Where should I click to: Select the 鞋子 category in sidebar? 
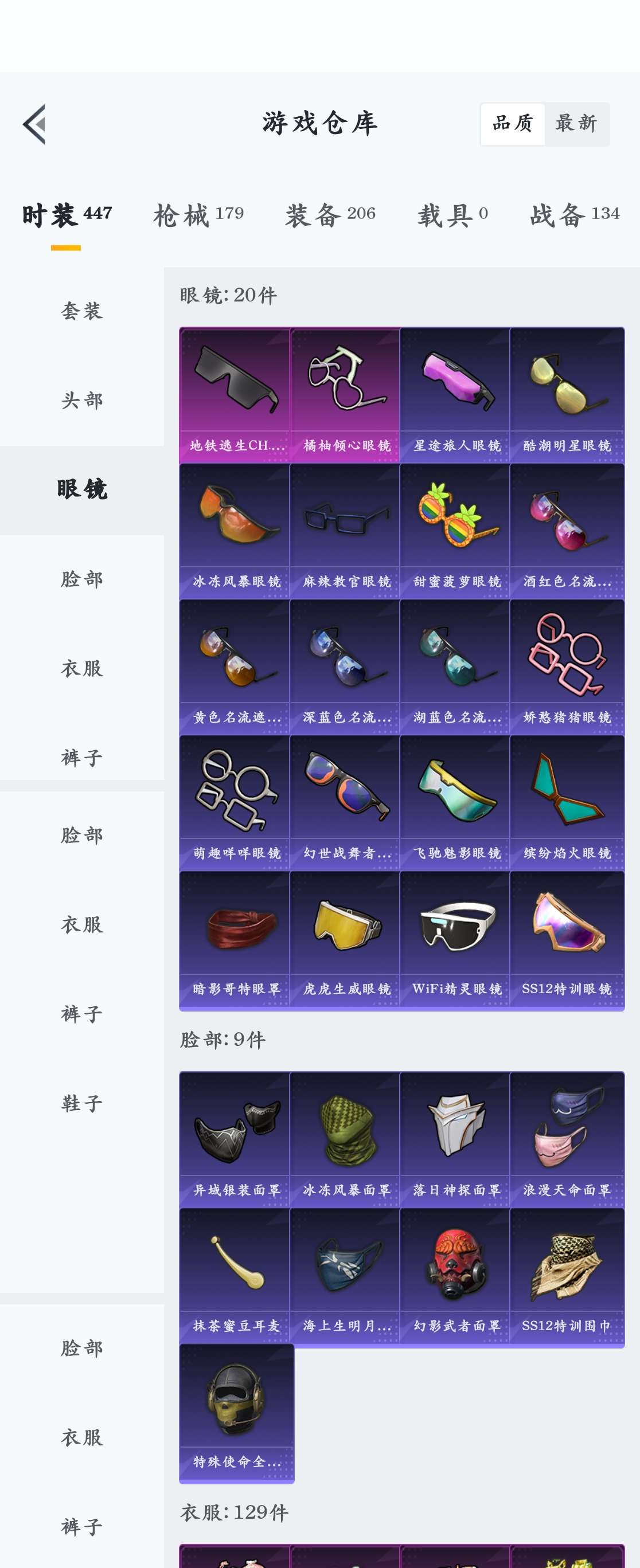click(x=82, y=1103)
